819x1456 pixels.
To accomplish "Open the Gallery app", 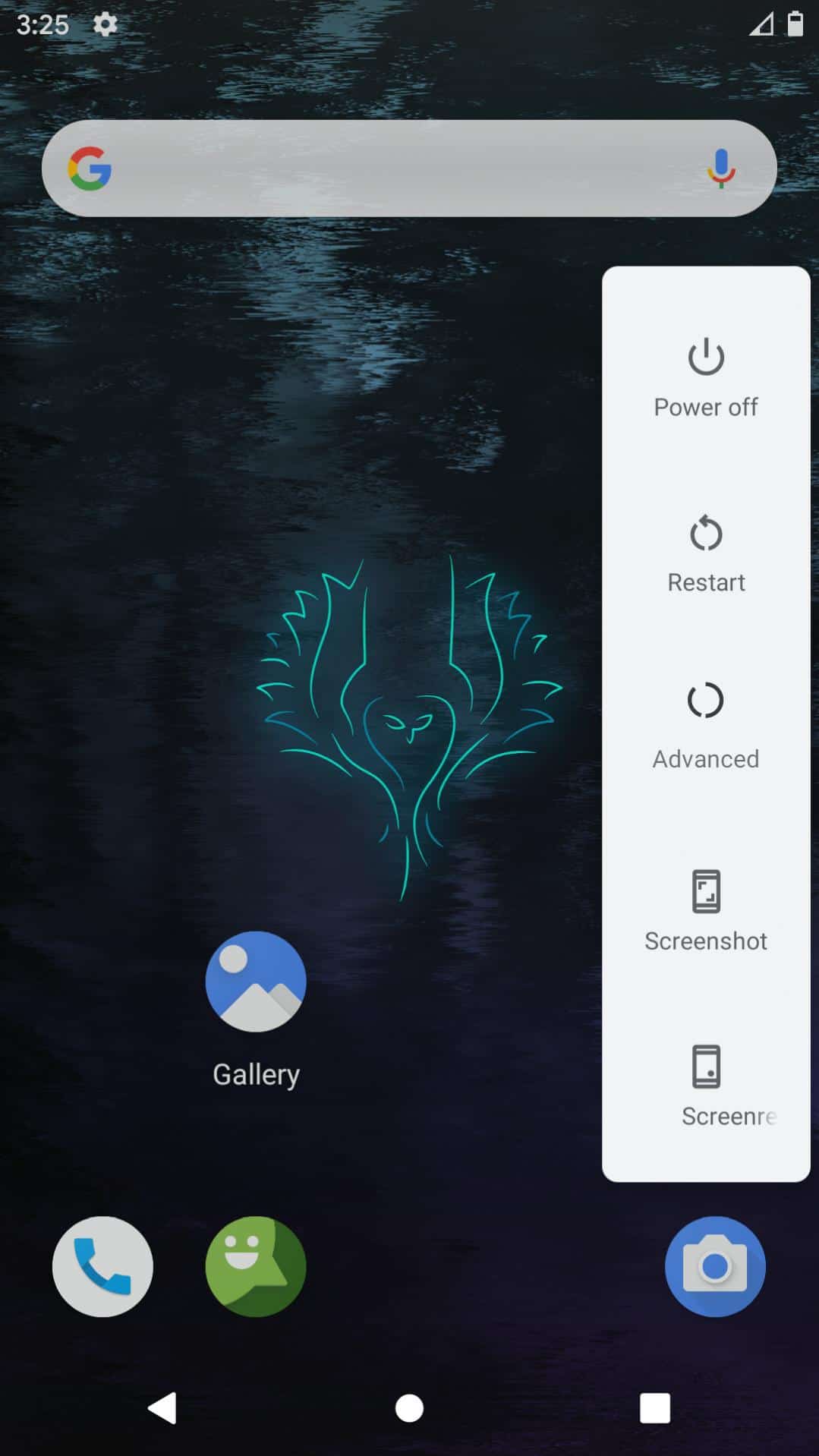I will click(256, 1010).
